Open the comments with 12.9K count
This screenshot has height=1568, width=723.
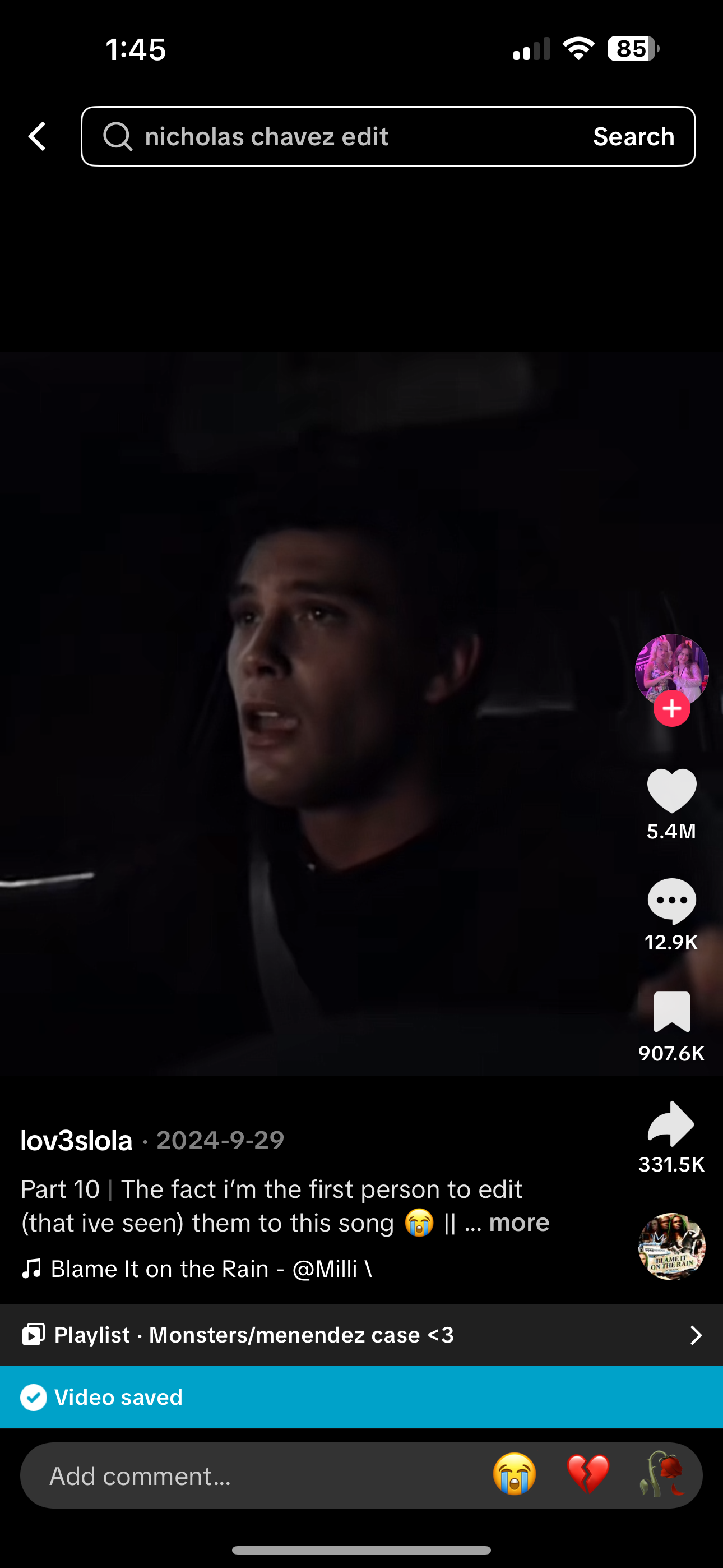click(x=671, y=901)
